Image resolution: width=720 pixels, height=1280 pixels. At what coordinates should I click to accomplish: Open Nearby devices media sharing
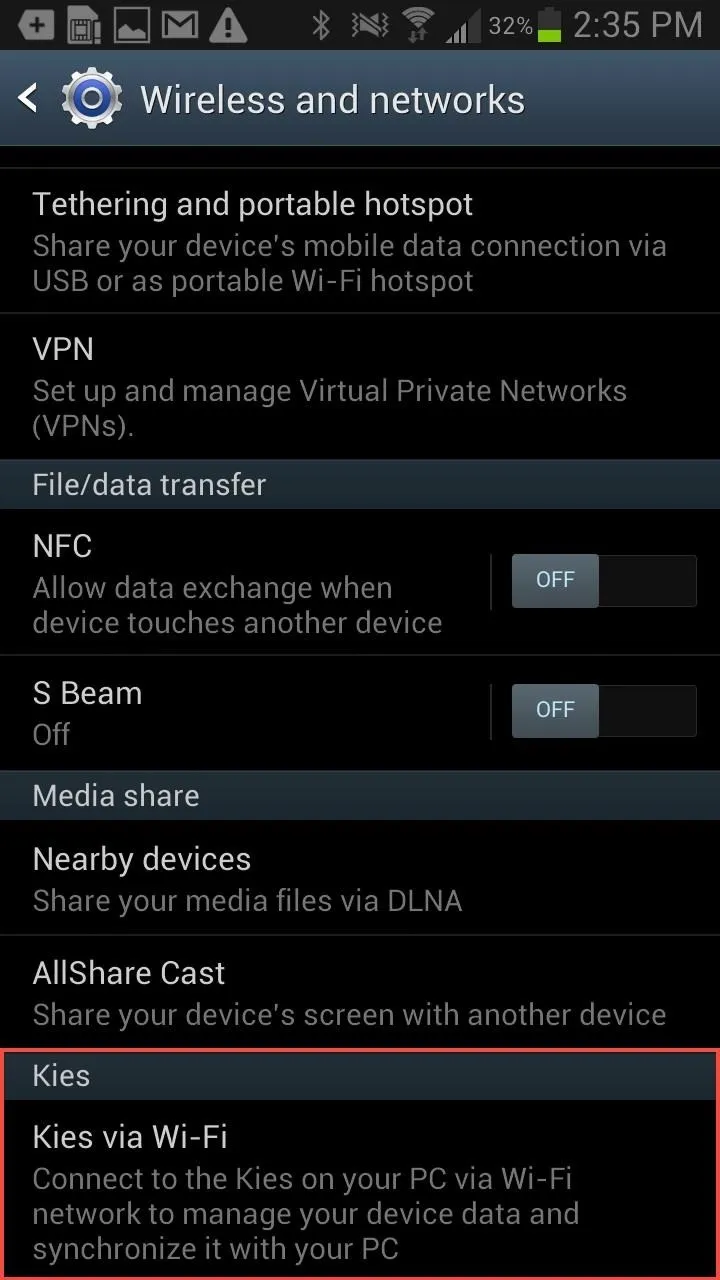coord(360,878)
